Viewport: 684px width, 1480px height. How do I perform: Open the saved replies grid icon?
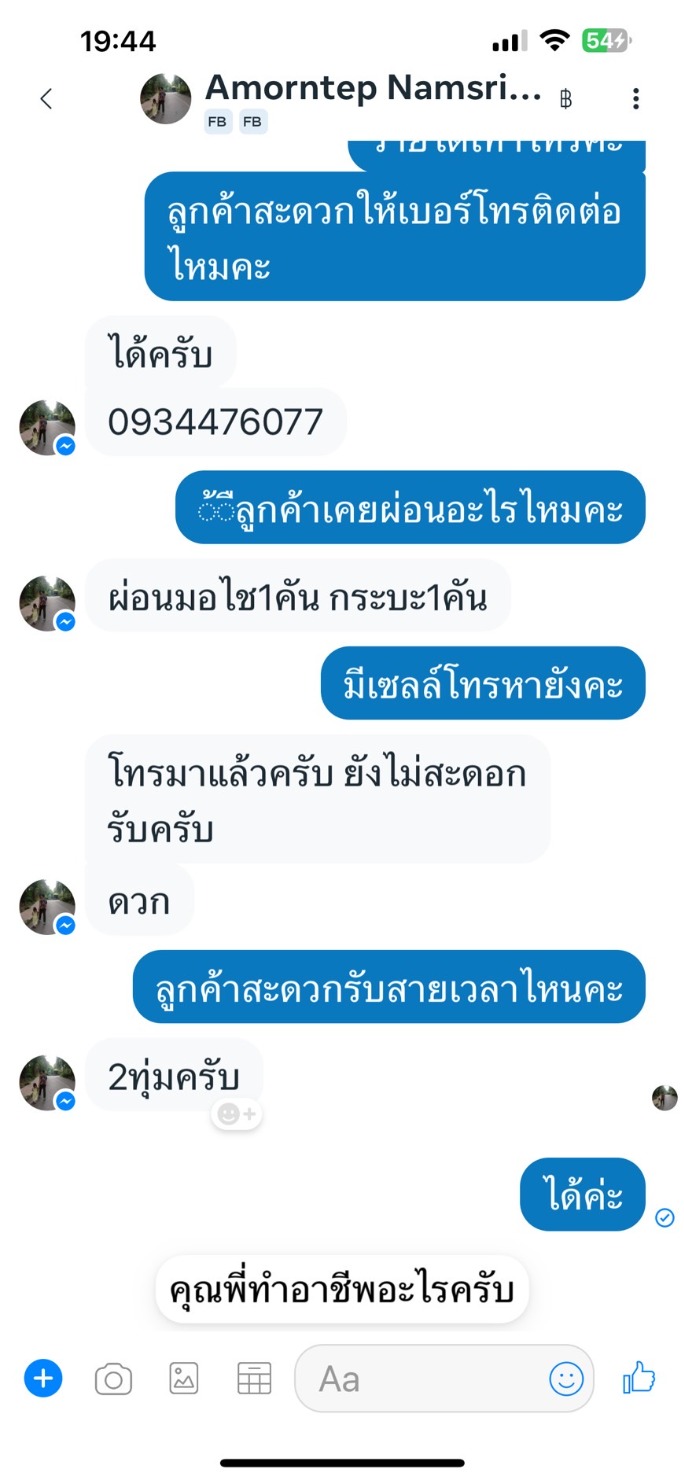tap(254, 1379)
